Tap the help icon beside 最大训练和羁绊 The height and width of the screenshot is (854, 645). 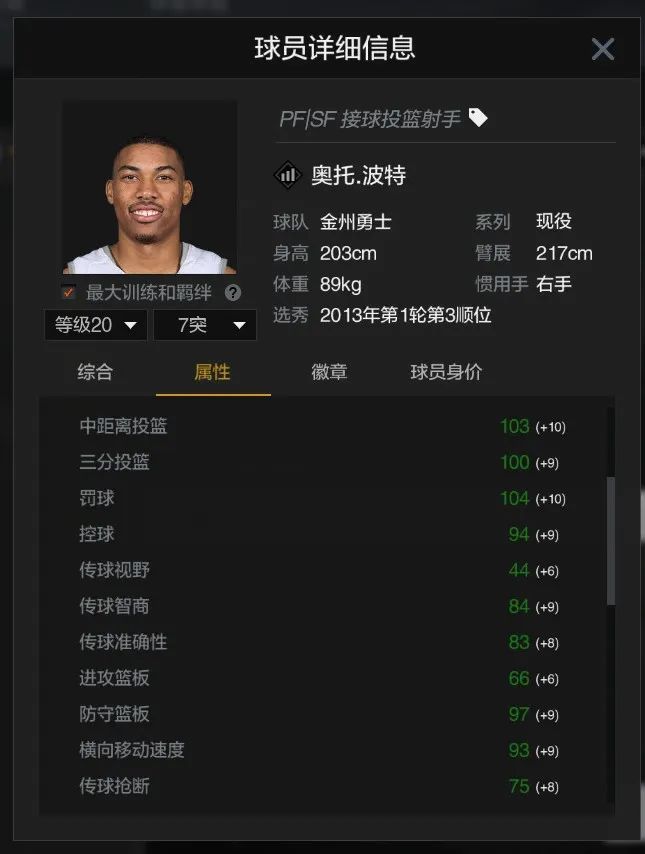tap(233, 293)
